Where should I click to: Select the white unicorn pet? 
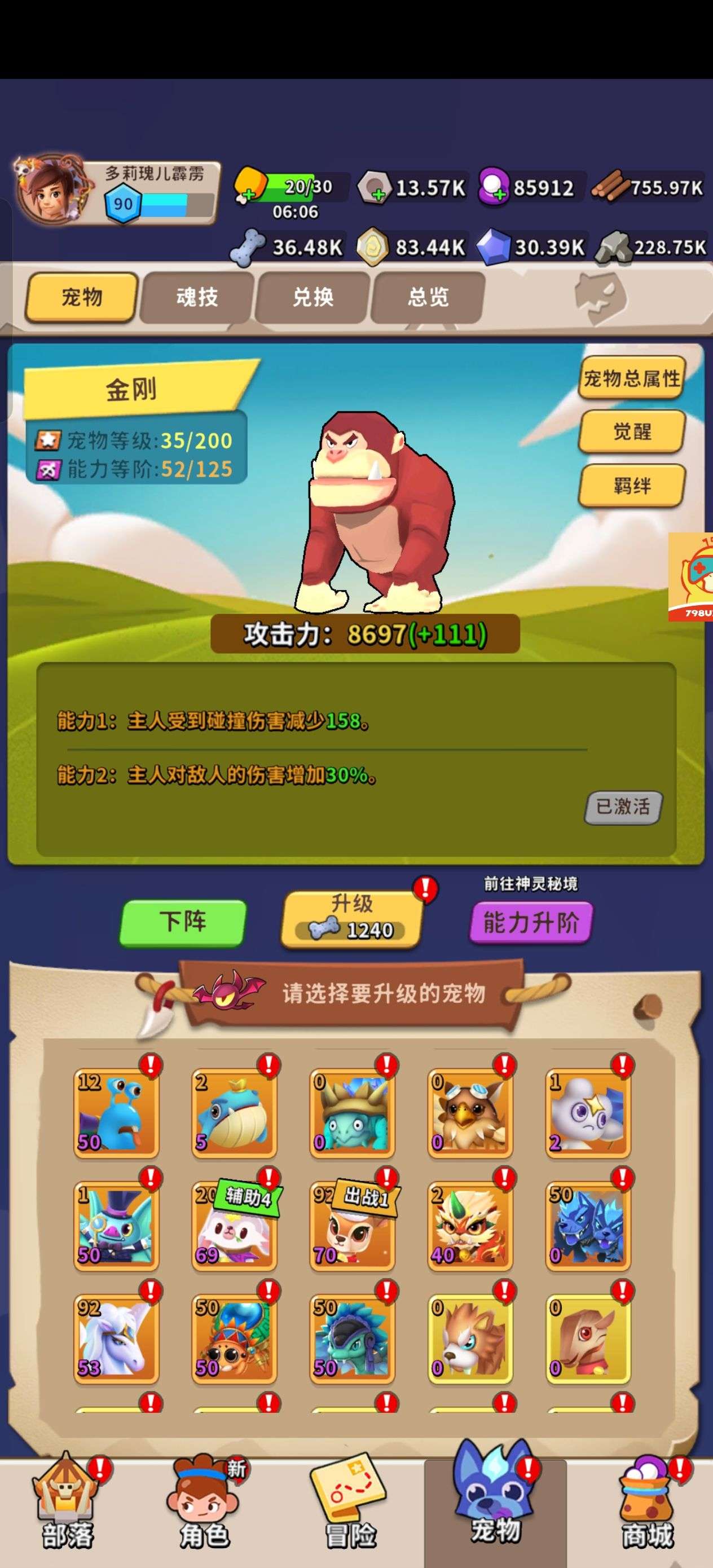coord(116,1339)
